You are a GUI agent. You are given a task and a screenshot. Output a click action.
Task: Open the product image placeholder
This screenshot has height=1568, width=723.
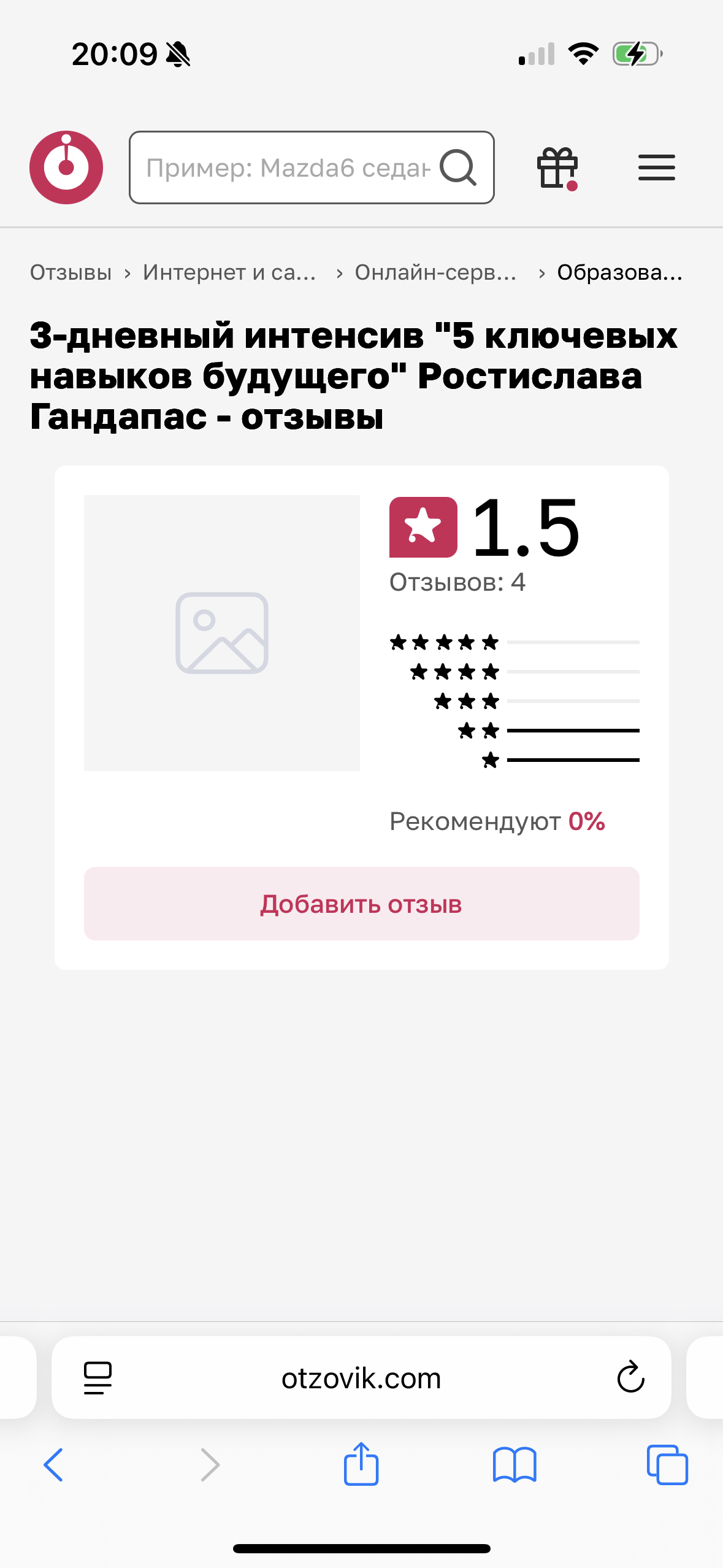tap(222, 633)
